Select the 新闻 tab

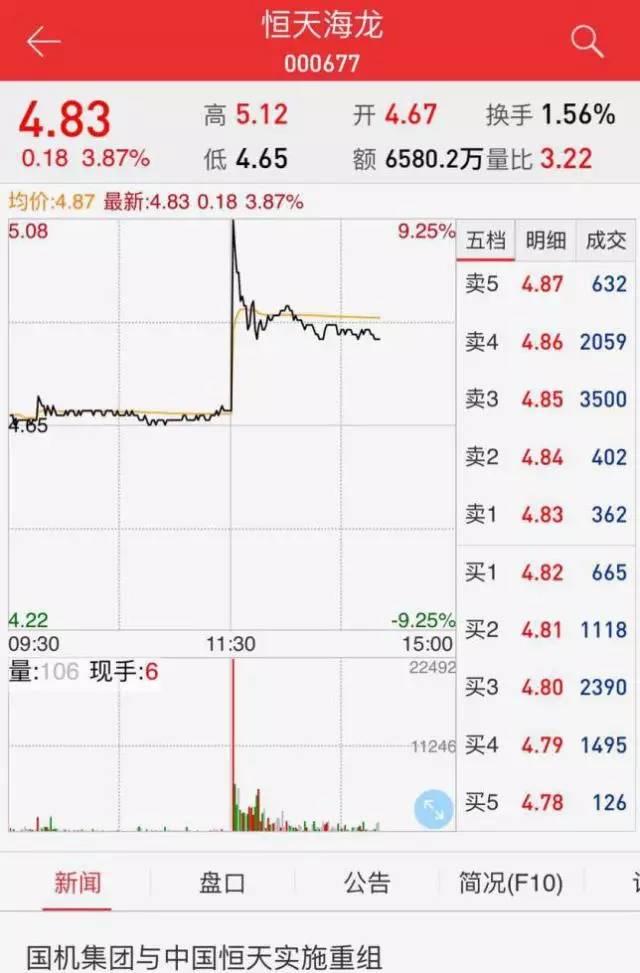77,882
